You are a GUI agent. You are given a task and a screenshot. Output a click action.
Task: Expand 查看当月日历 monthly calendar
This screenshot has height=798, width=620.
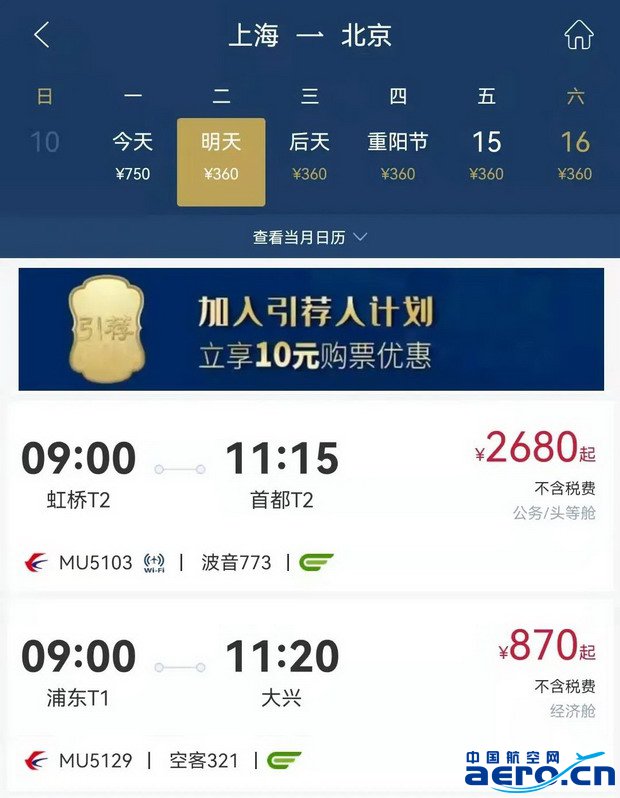pos(310,238)
